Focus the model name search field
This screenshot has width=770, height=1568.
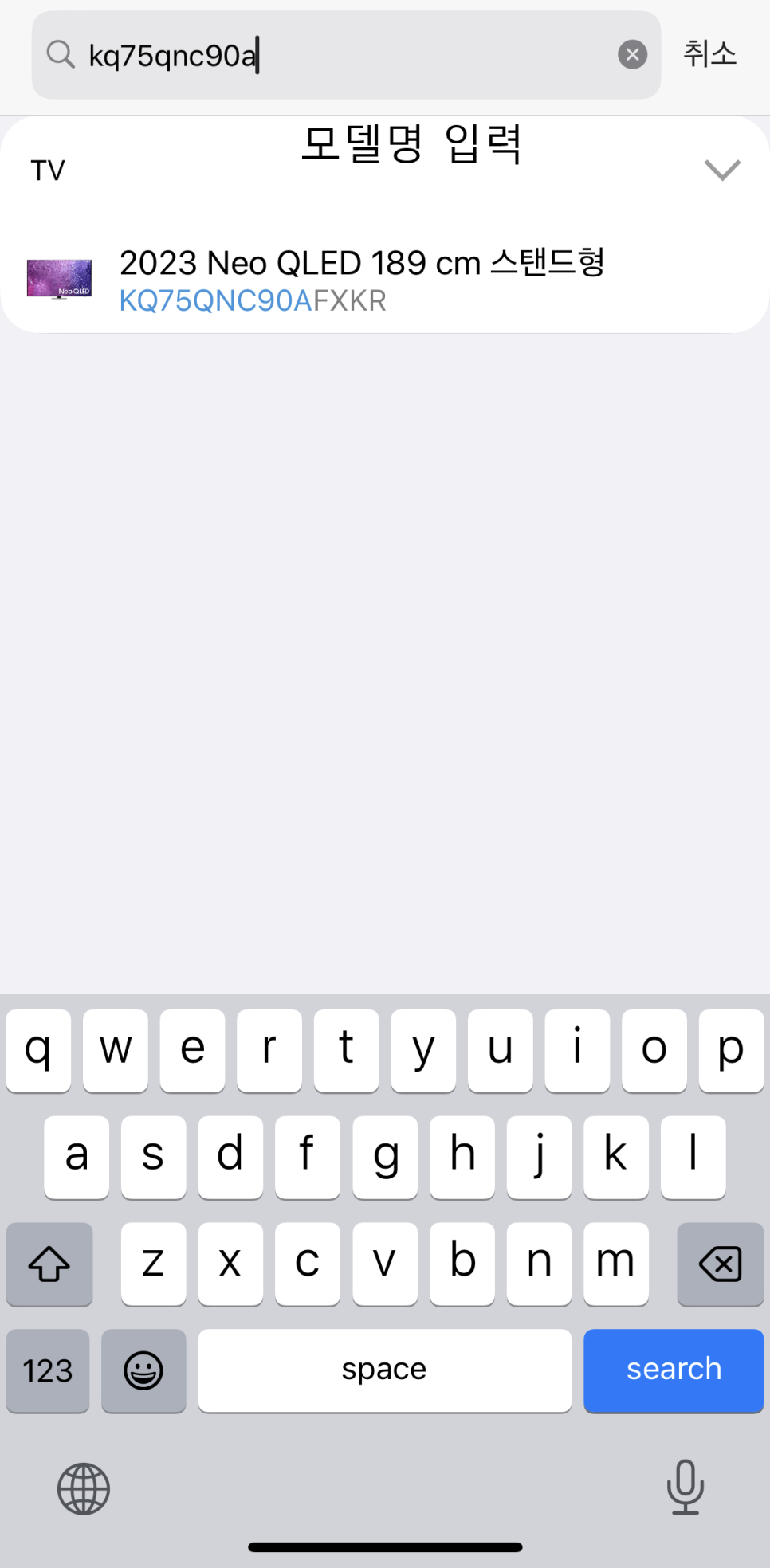click(x=346, y=55)
